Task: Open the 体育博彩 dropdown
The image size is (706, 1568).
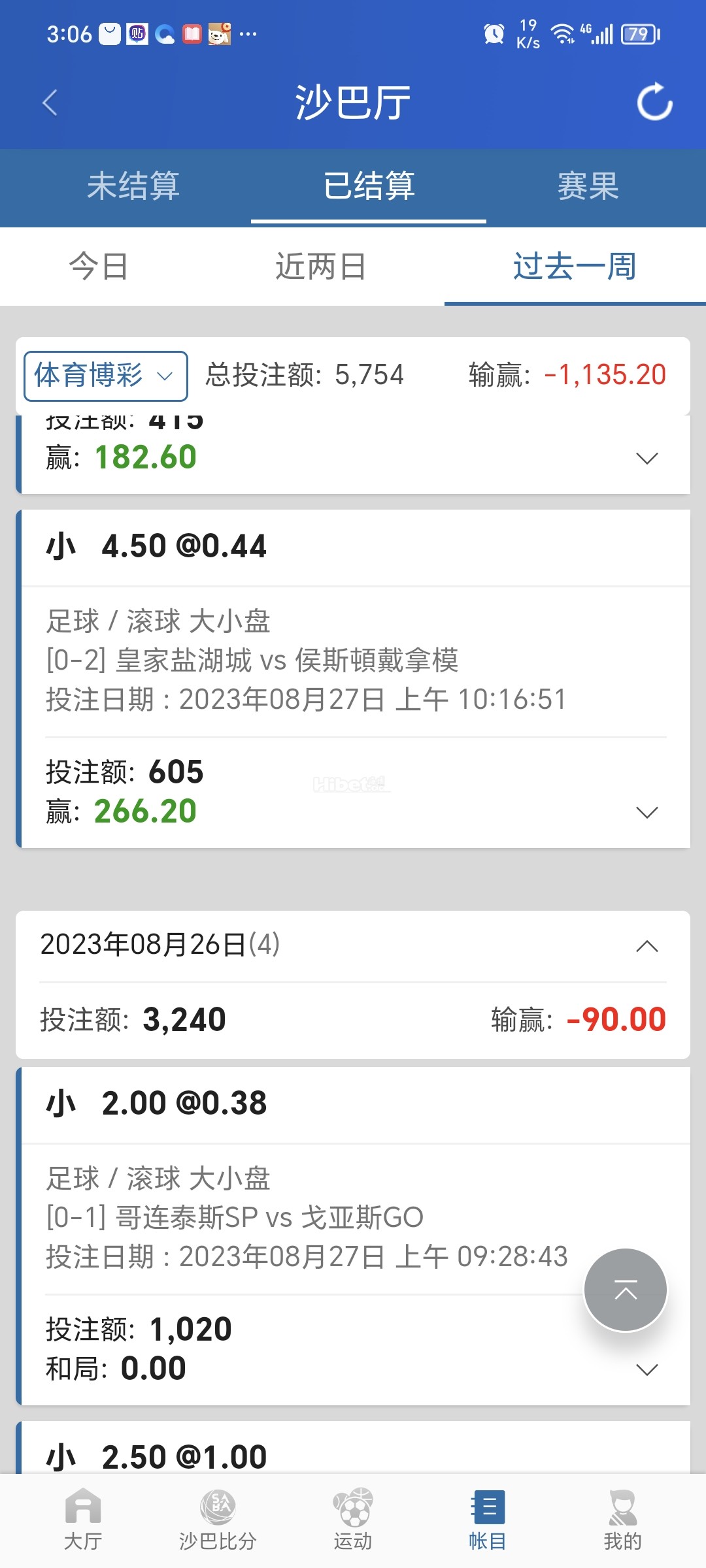Action: point(106,376)
